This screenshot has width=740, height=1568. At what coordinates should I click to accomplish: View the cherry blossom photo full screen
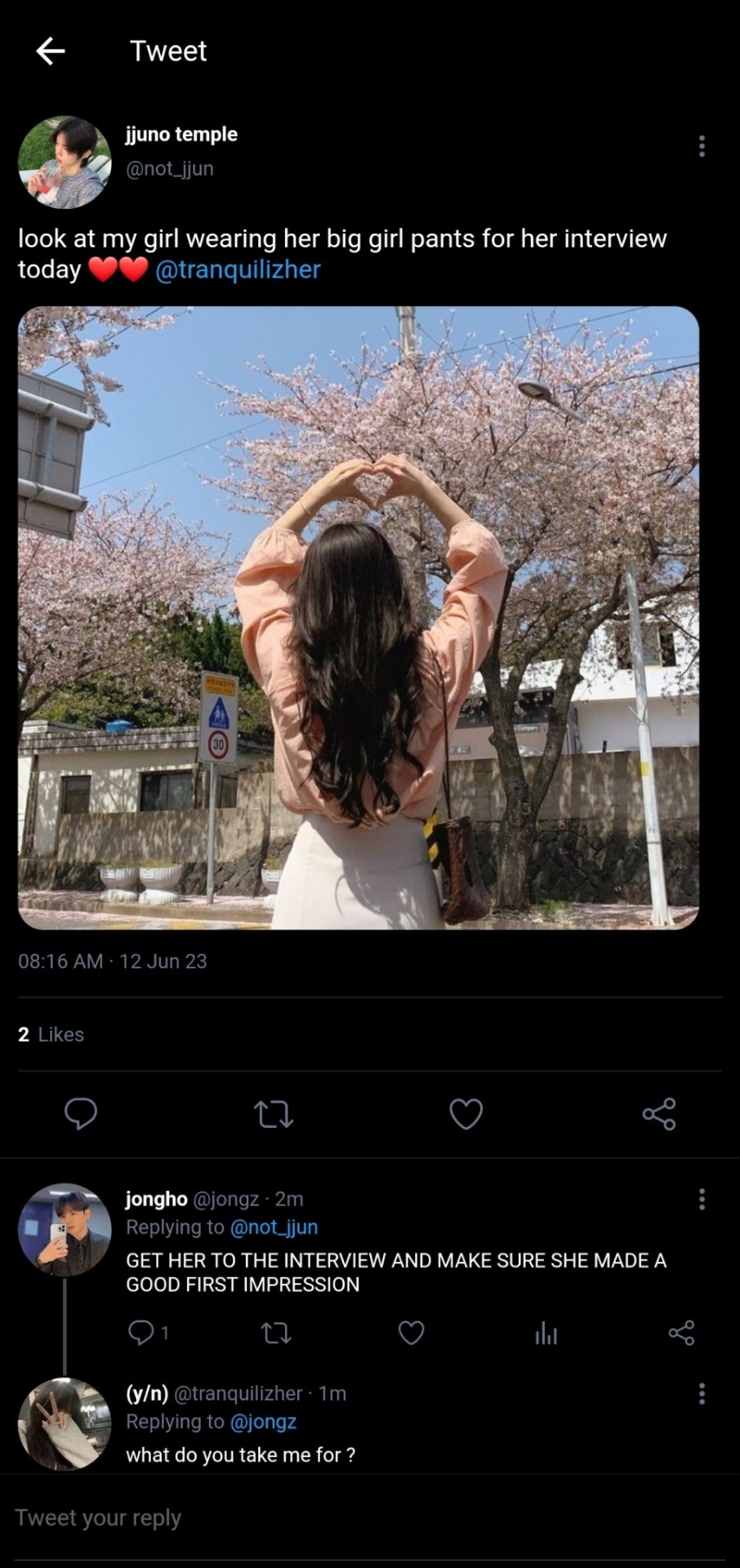point(359,617)
